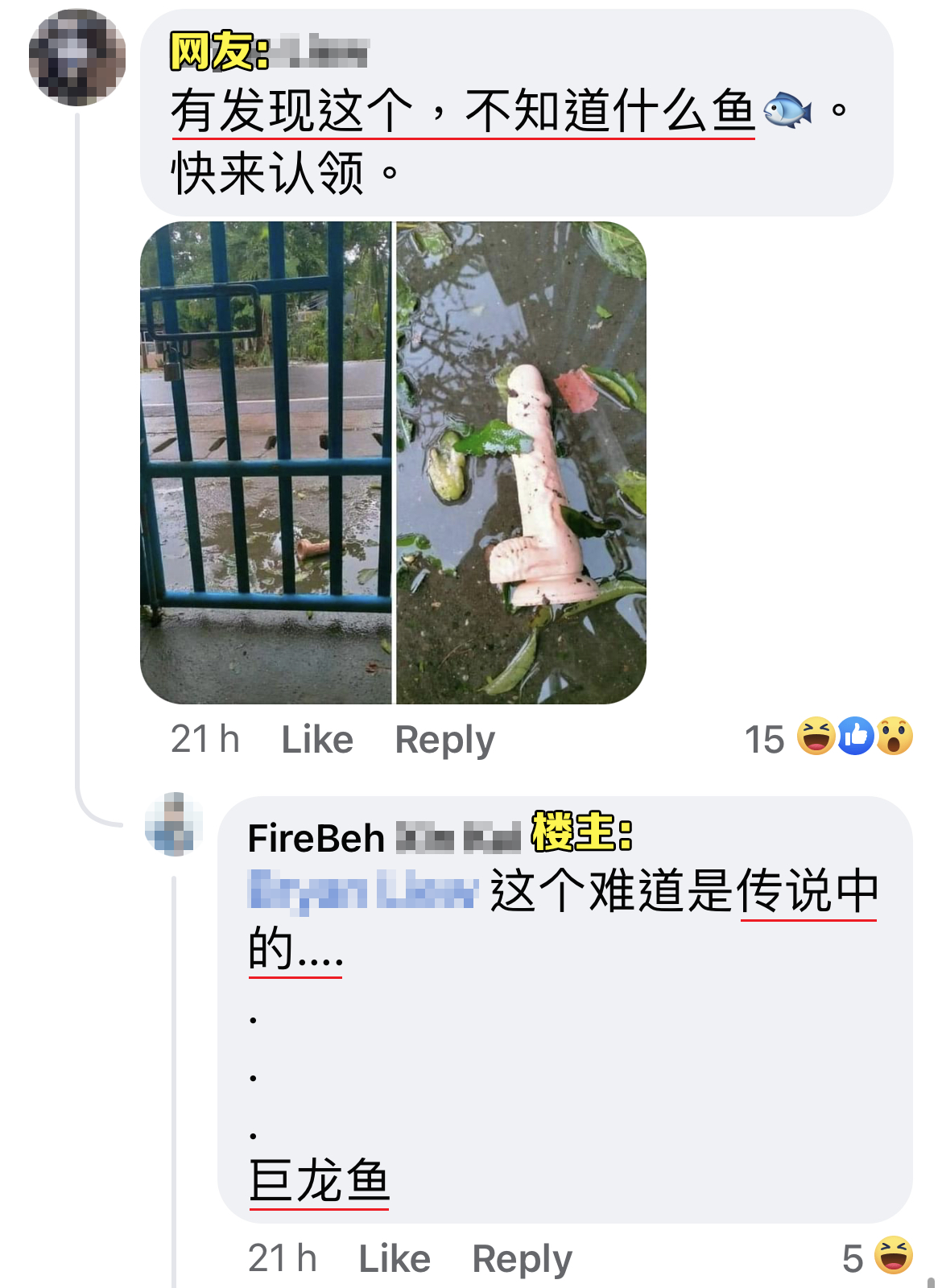Reply to the comment with the two photos
942x1288 pixels.
pyautogui.click(x=444, y=739)
